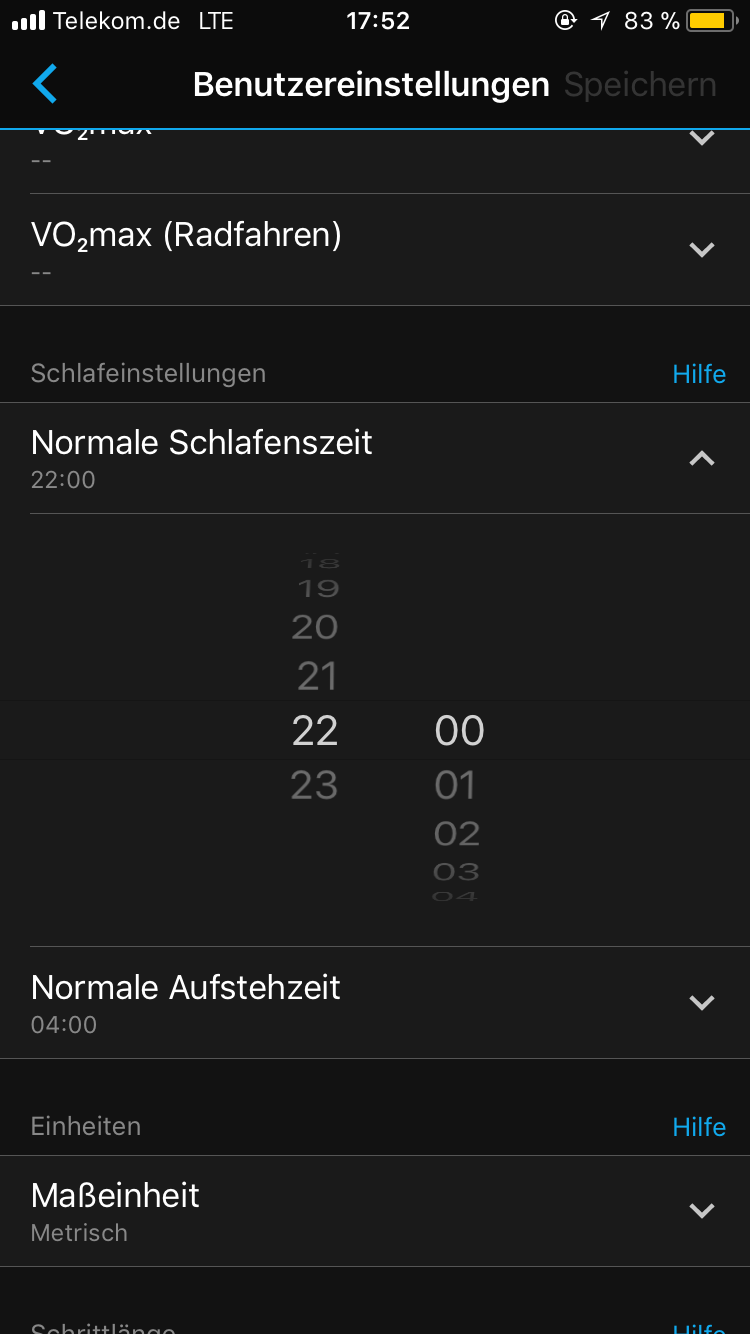Open Hilfe for Einheiten
750x1334 pixels.
[x=699, y=1127]
